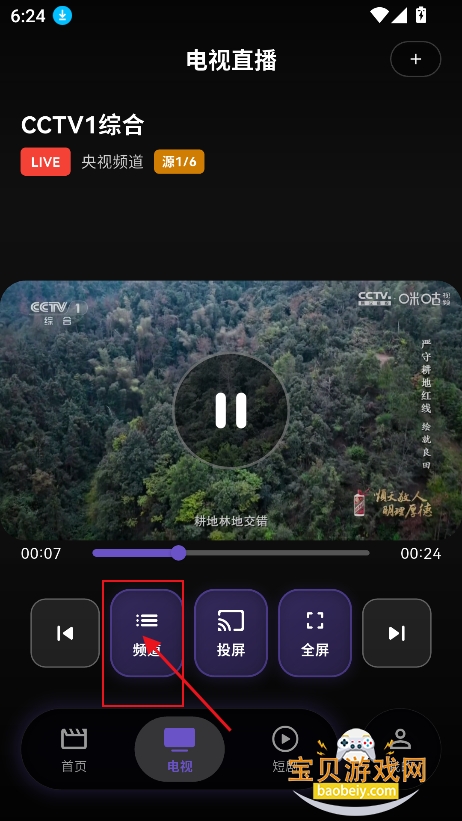Select the 电视 tab
The height and width of the screenshot is (821, 462).
[180, 750]
